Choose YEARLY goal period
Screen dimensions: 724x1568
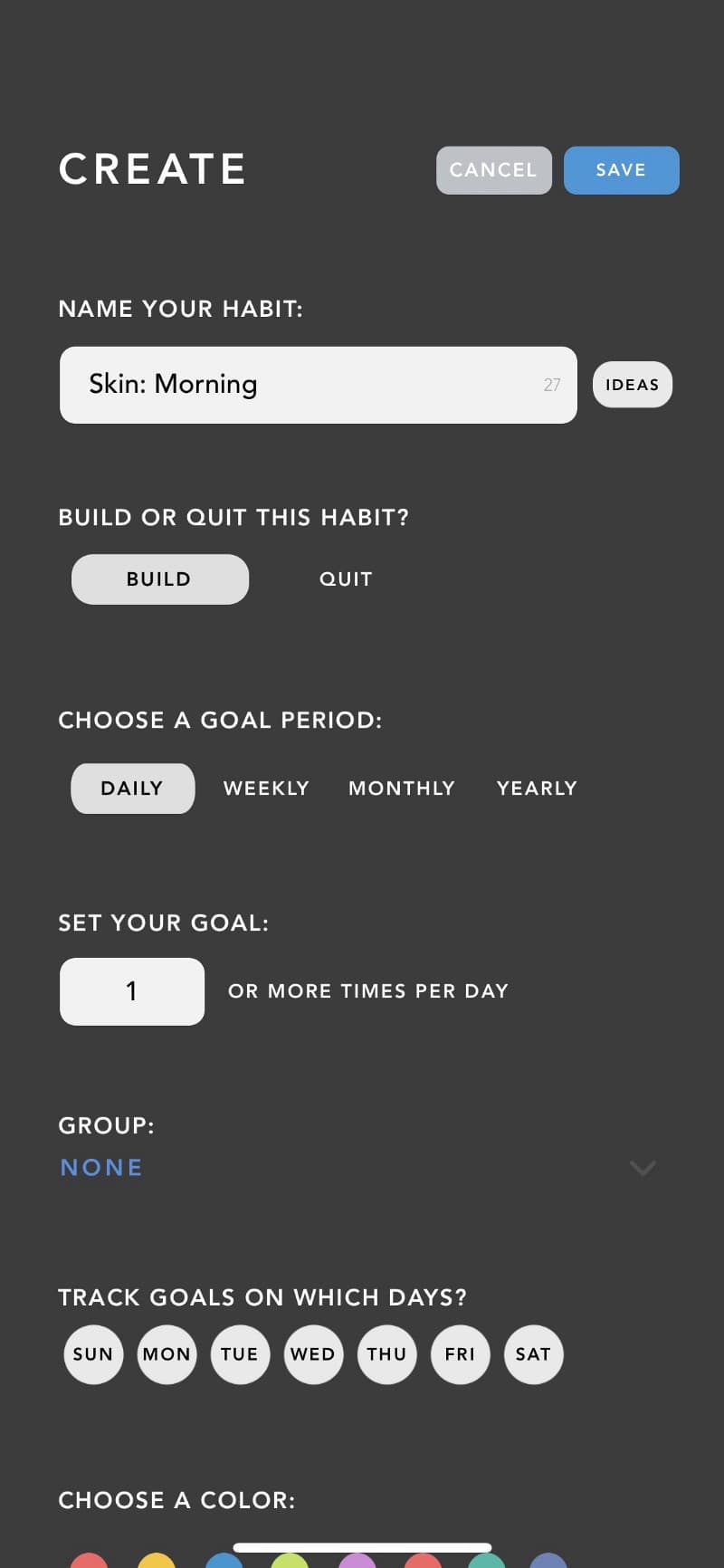click(x=537, y=789)
